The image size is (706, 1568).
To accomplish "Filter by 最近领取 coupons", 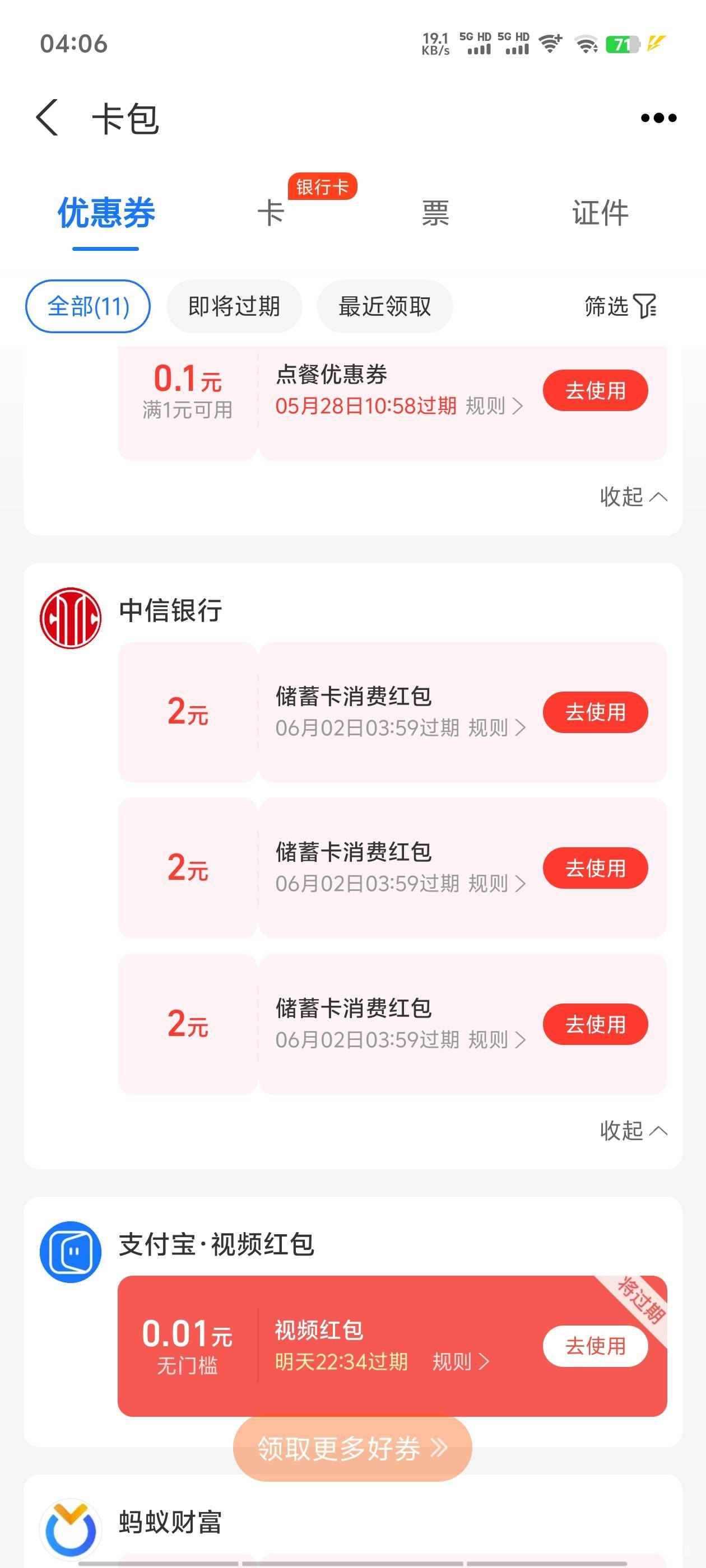I will pos(385,306).
